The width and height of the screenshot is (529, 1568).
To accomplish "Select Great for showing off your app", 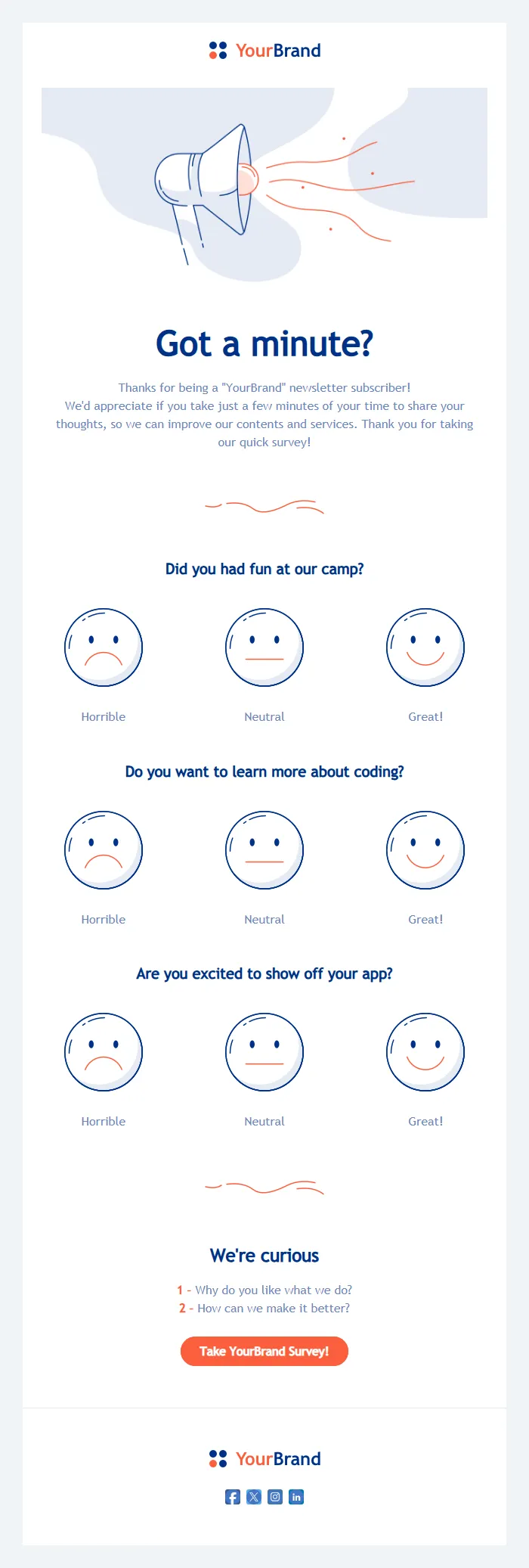I will point(425,1052).
